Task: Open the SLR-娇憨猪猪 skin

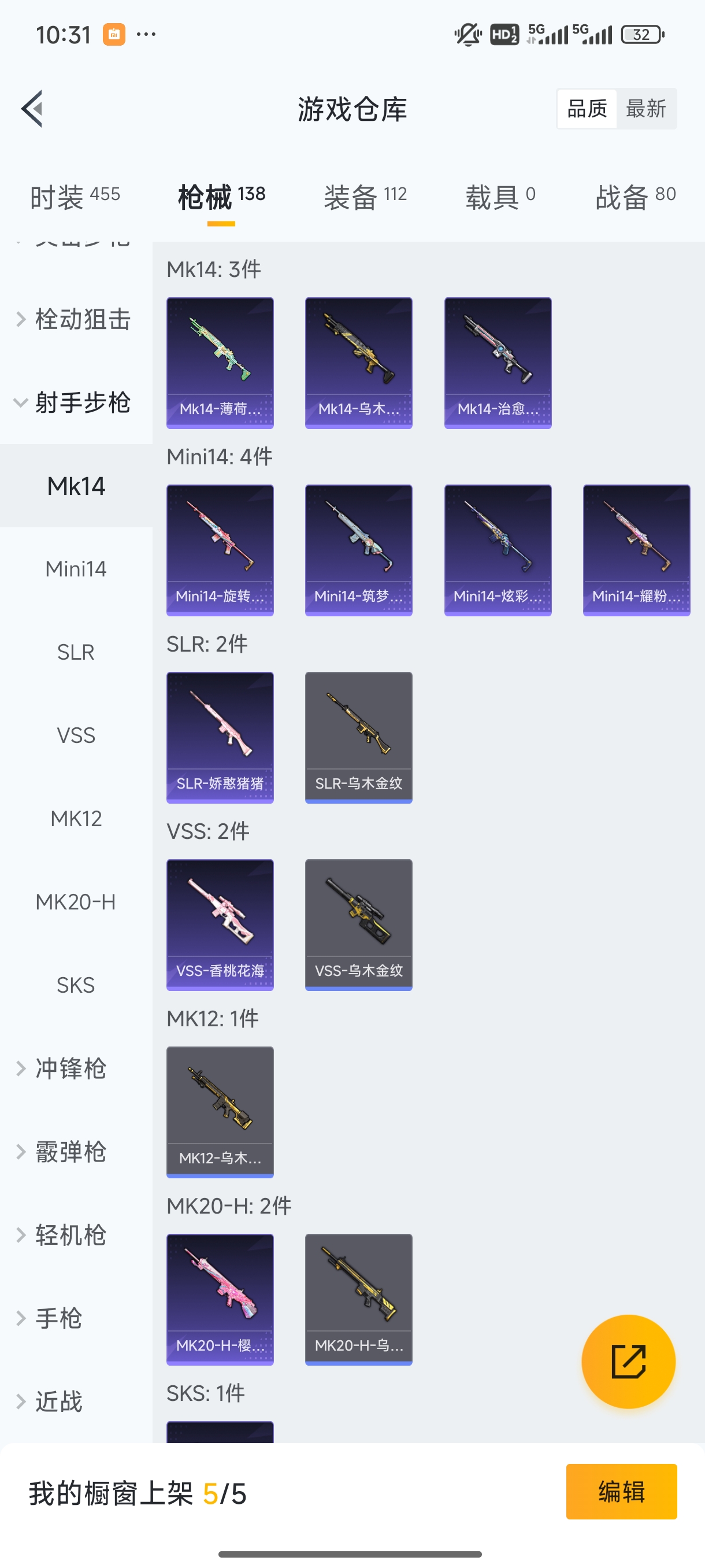Action: 220,738
